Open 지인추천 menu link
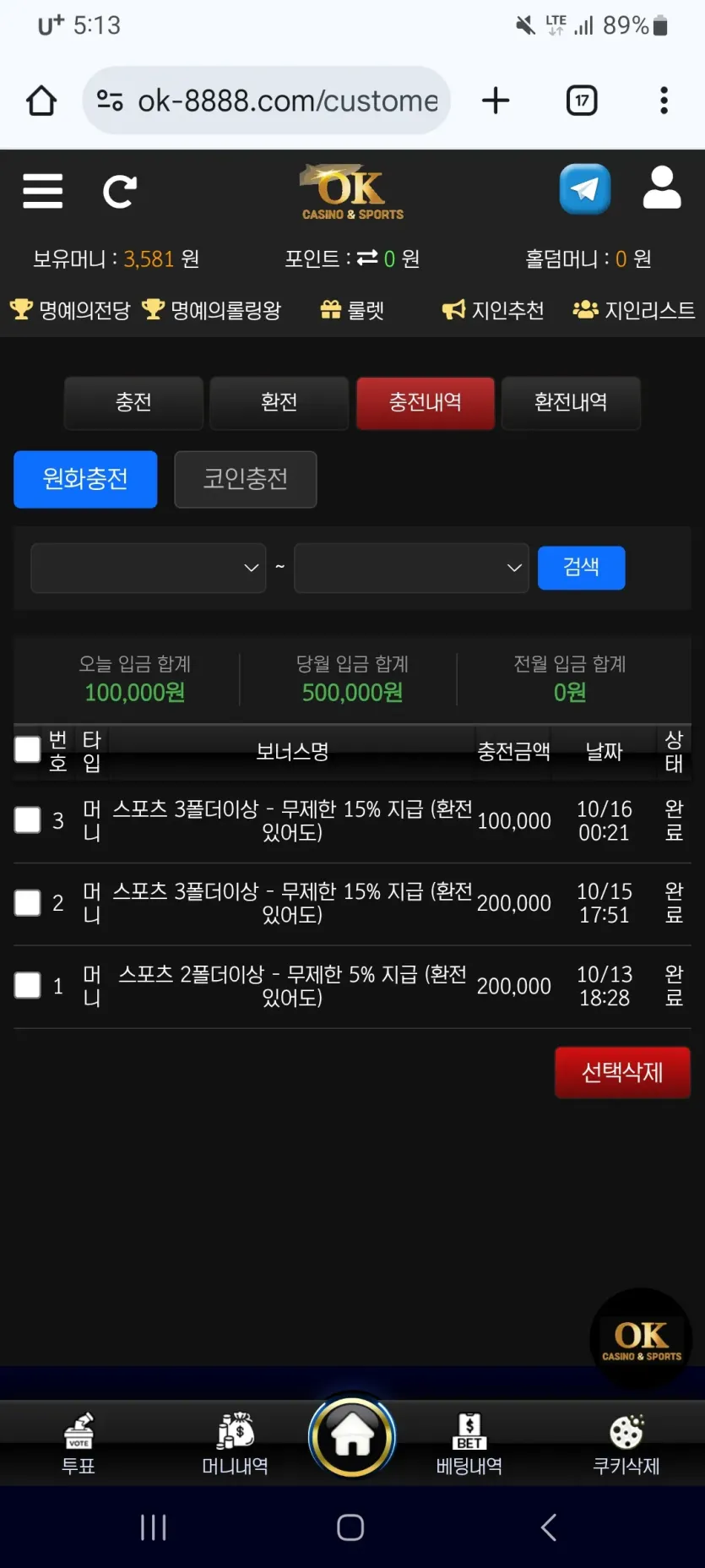Image resolution: width=705 pixels, height=1568 pixels. 493,310
